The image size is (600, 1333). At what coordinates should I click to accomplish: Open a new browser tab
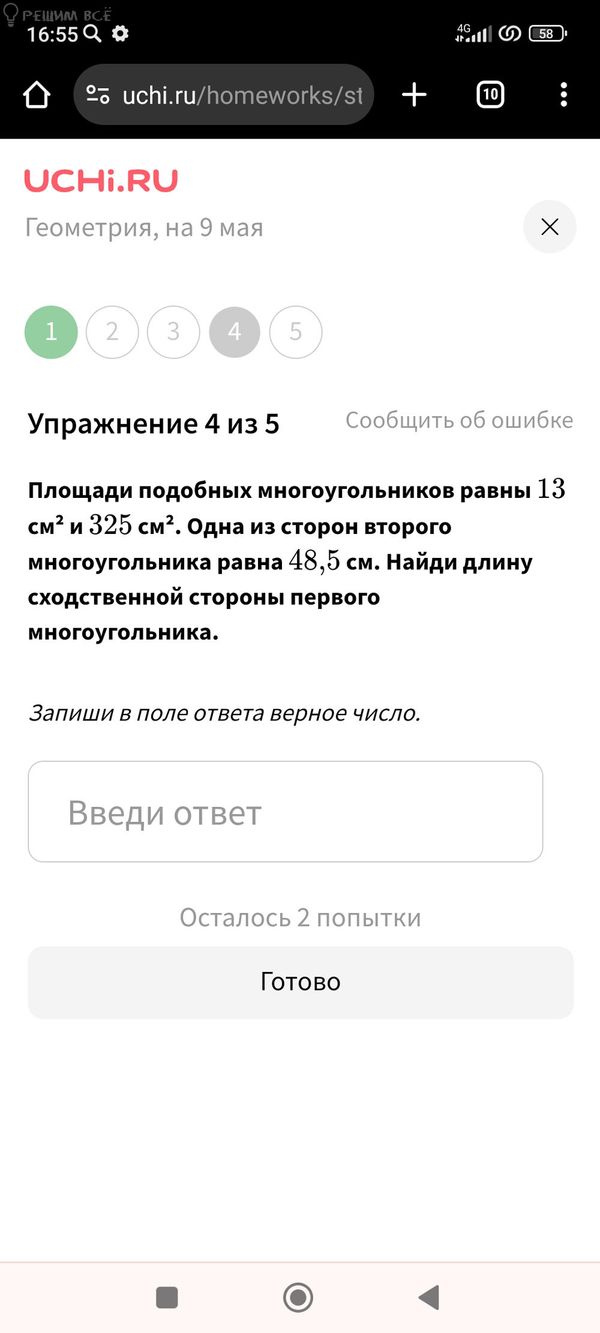tap(414, 95)
